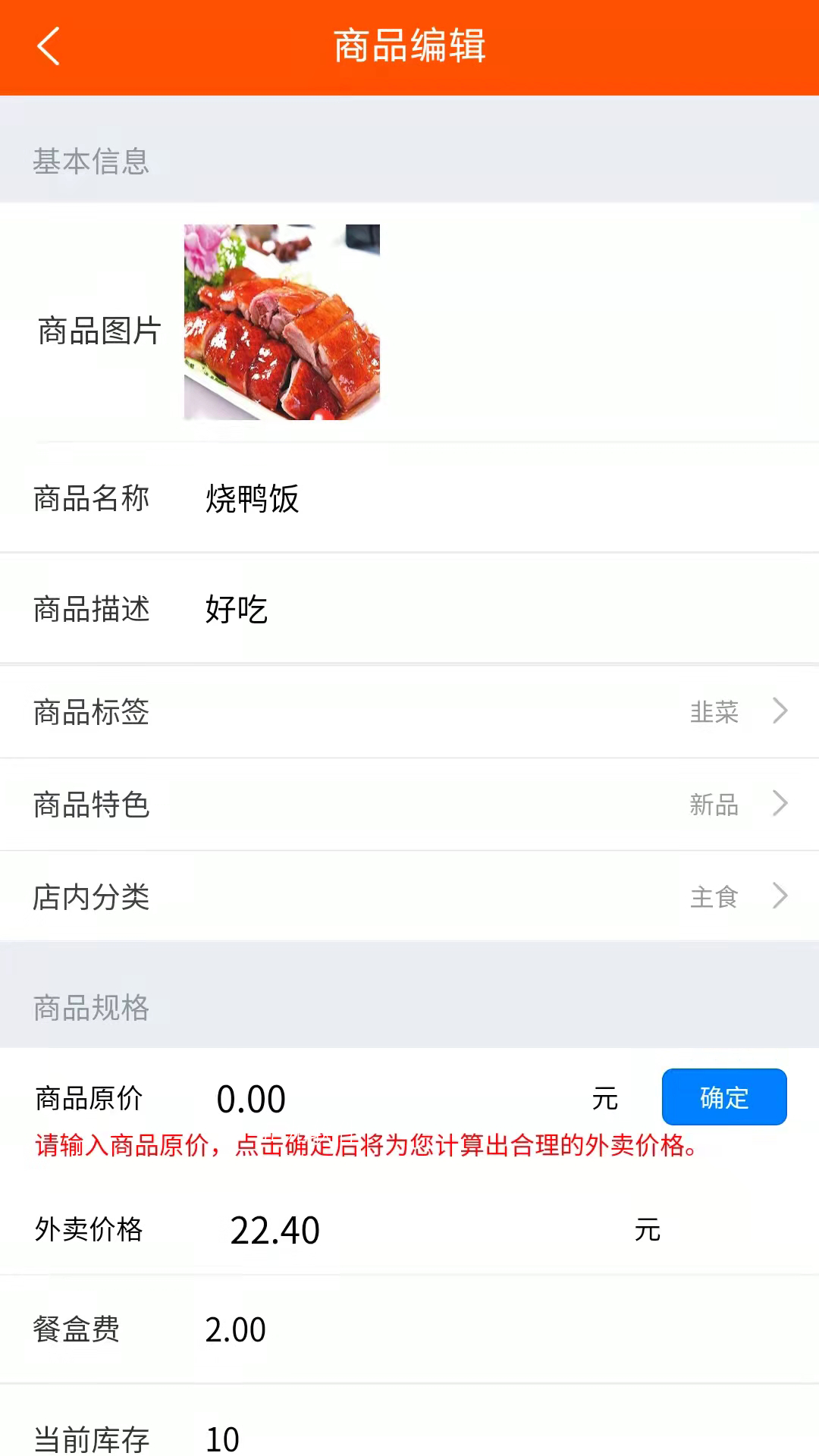Confirm original price with 确定

(x=723, y=1097)
